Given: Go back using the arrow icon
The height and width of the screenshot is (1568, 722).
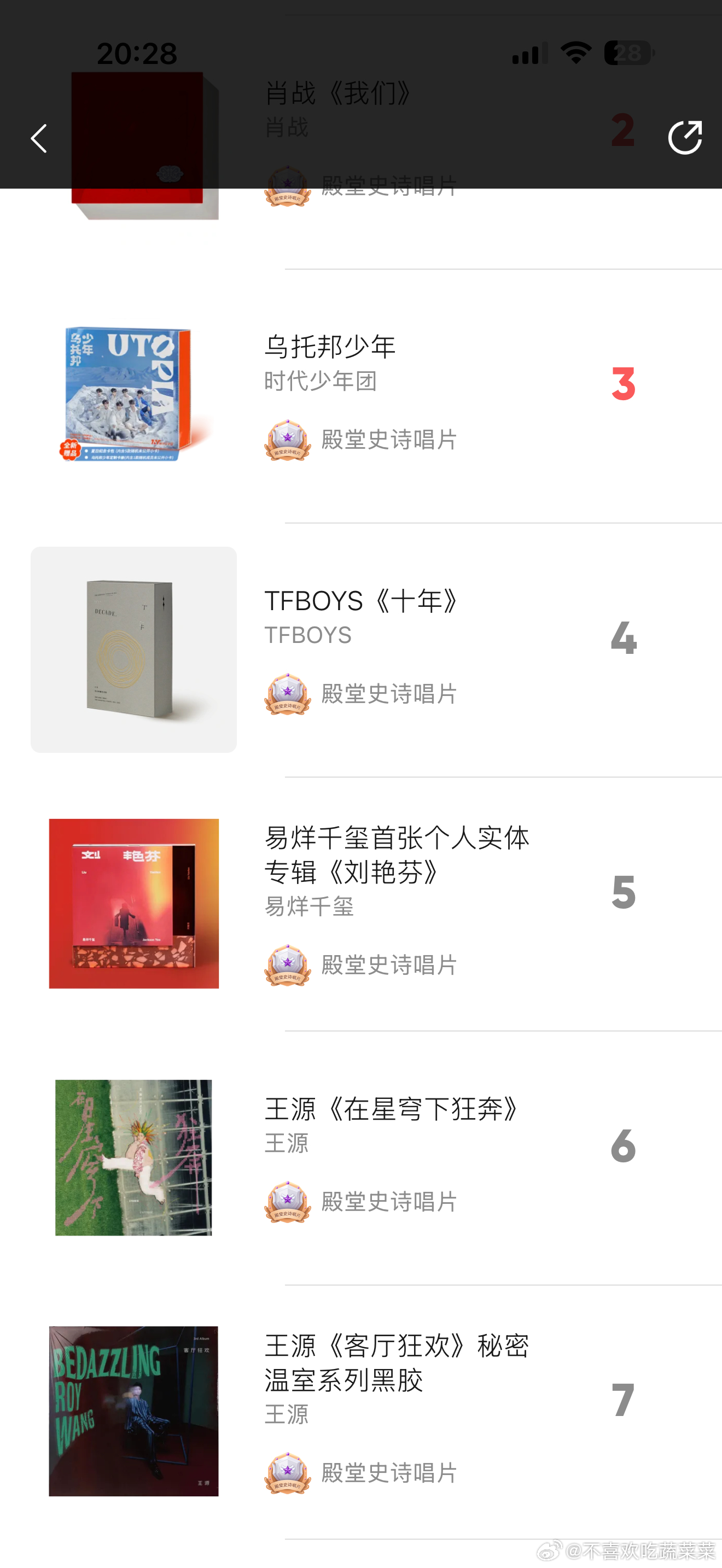Looking at the screenshot, I should (39, 138).
